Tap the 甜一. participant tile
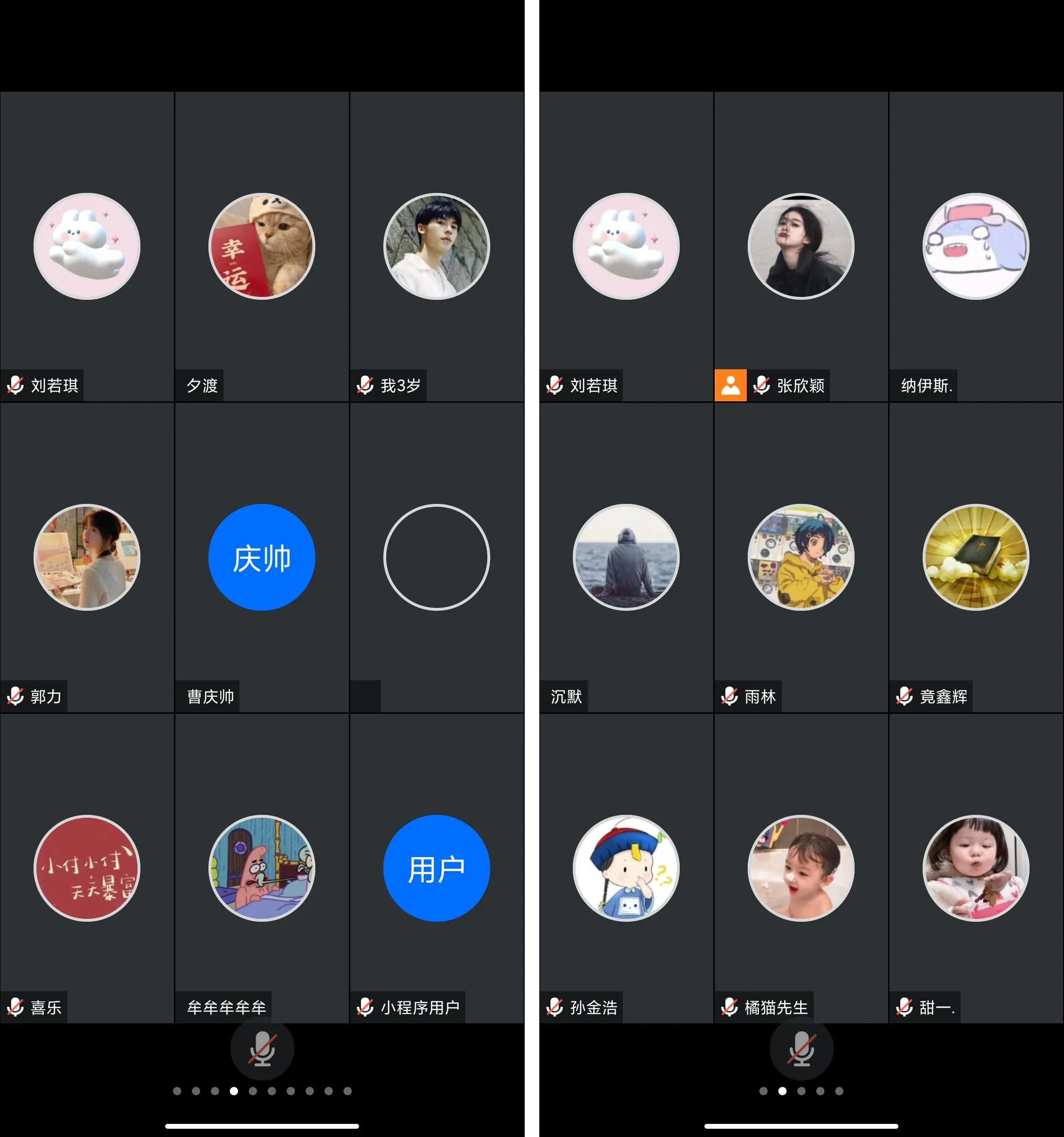 tap(976, 868)
